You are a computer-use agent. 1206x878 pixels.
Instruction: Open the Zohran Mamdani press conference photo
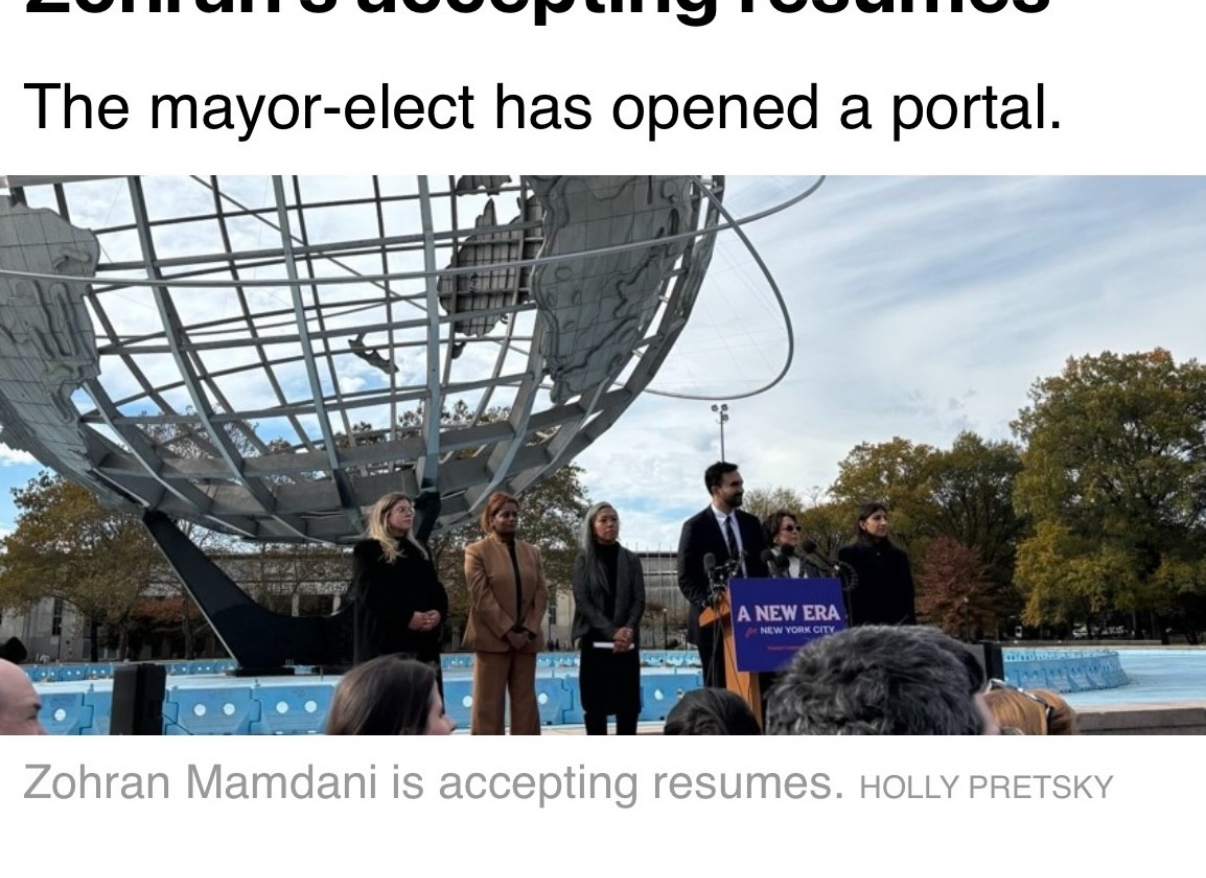603,455
